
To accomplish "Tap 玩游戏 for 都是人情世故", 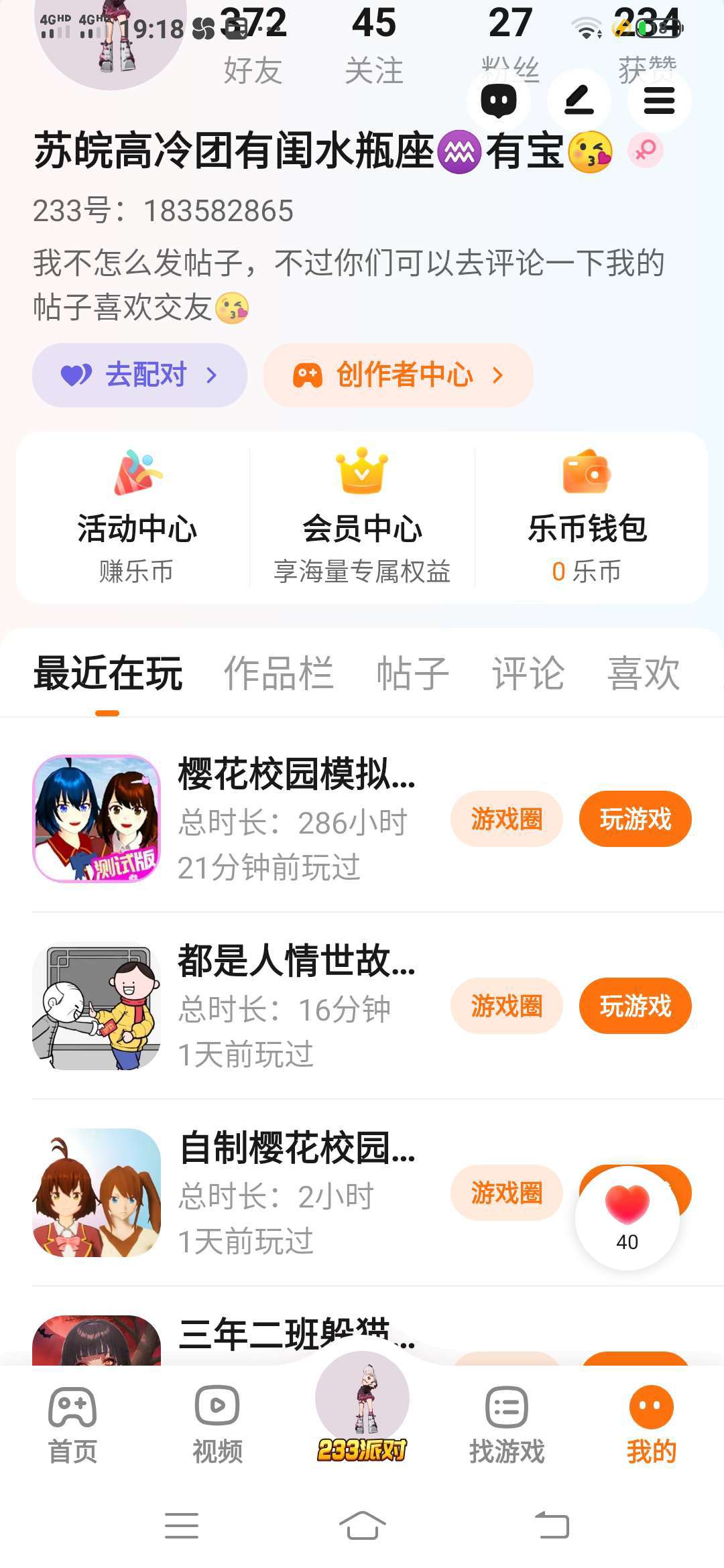I will click(x=635, y=1006).
